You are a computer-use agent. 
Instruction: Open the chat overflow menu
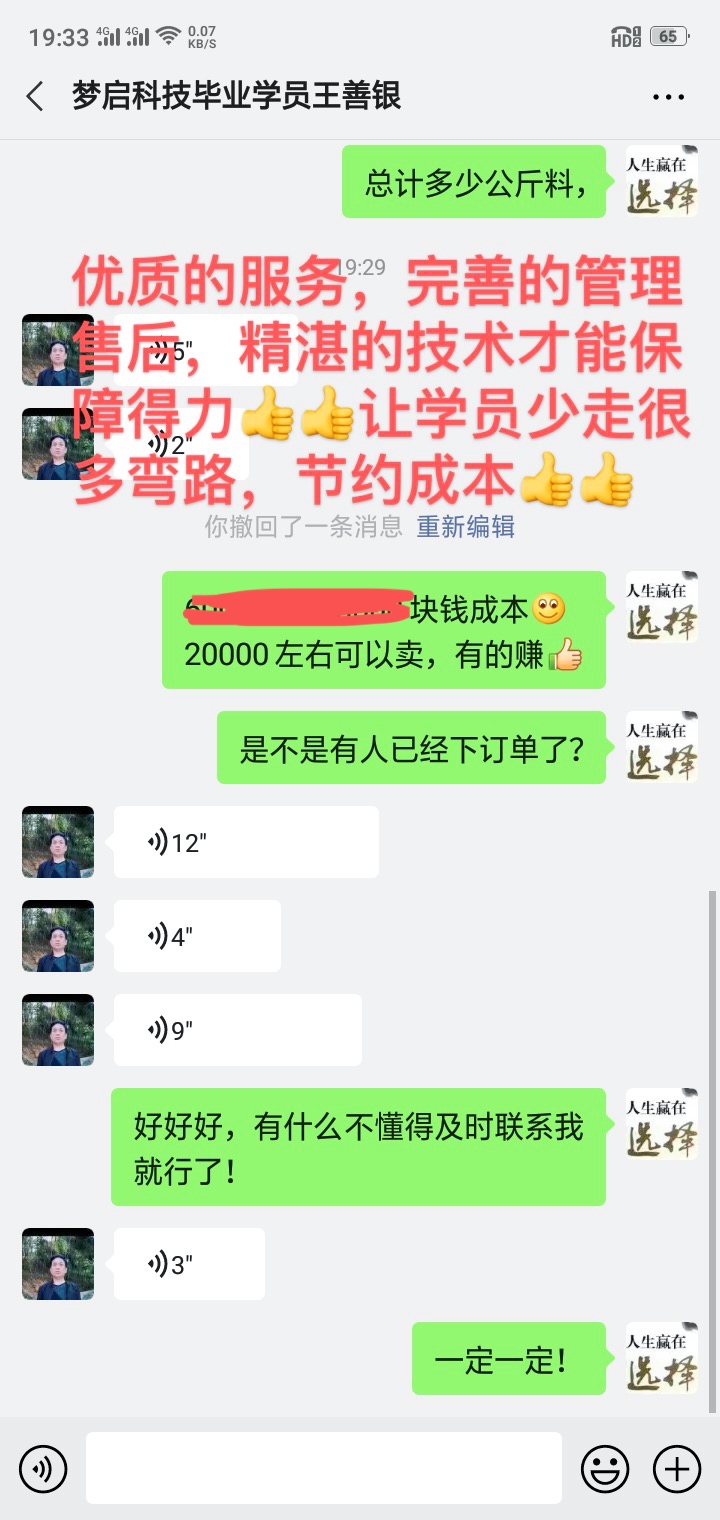coord(668,97)
